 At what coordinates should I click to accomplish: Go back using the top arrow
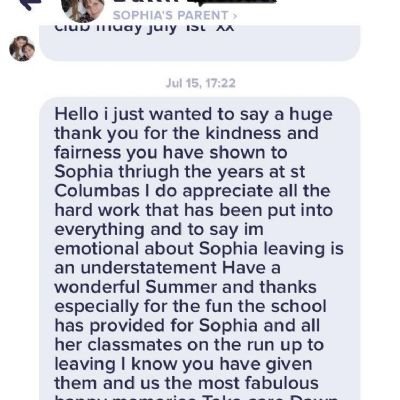tap(31, 4)
